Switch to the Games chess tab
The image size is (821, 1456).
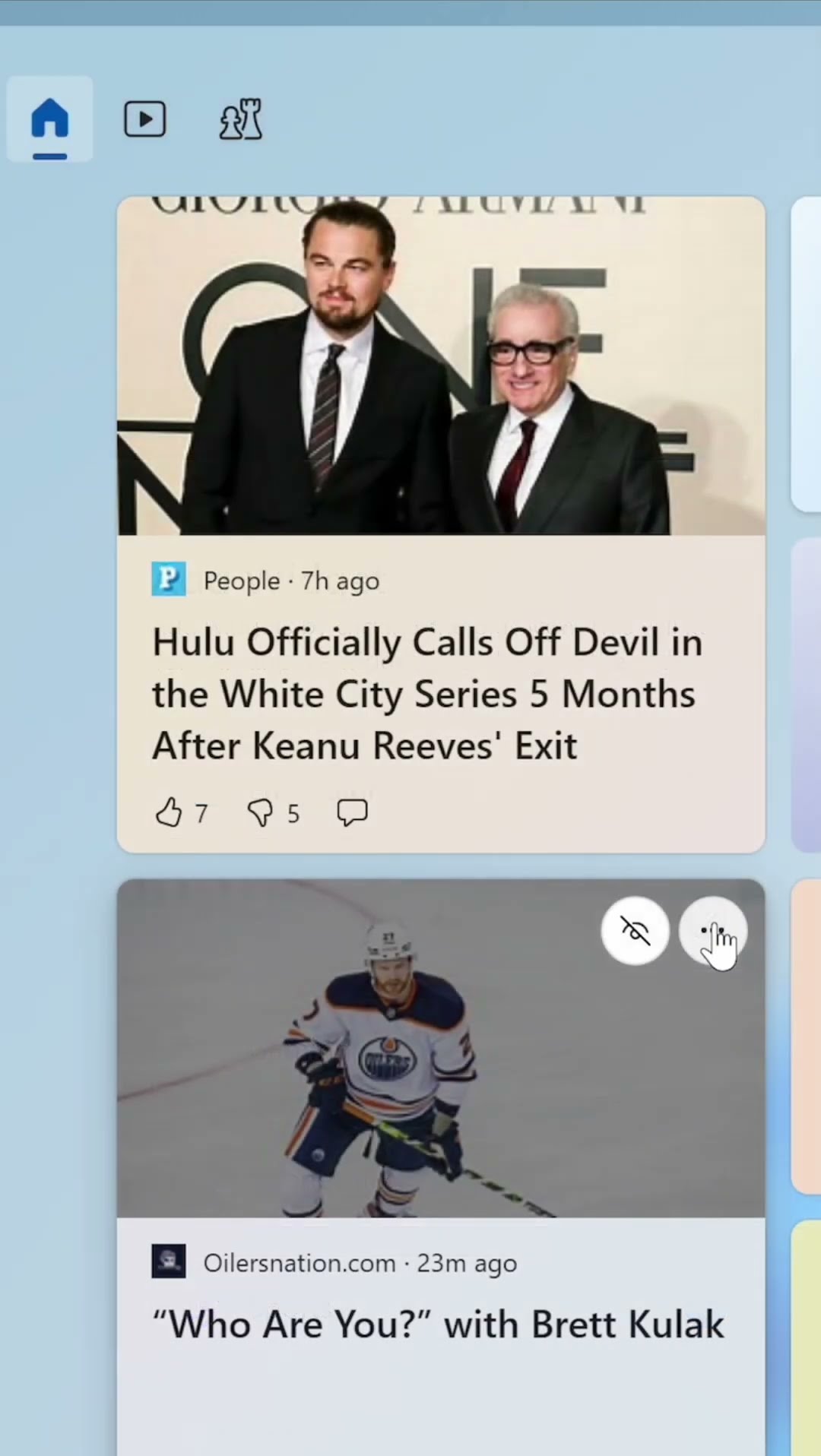(x=240, y=119)
